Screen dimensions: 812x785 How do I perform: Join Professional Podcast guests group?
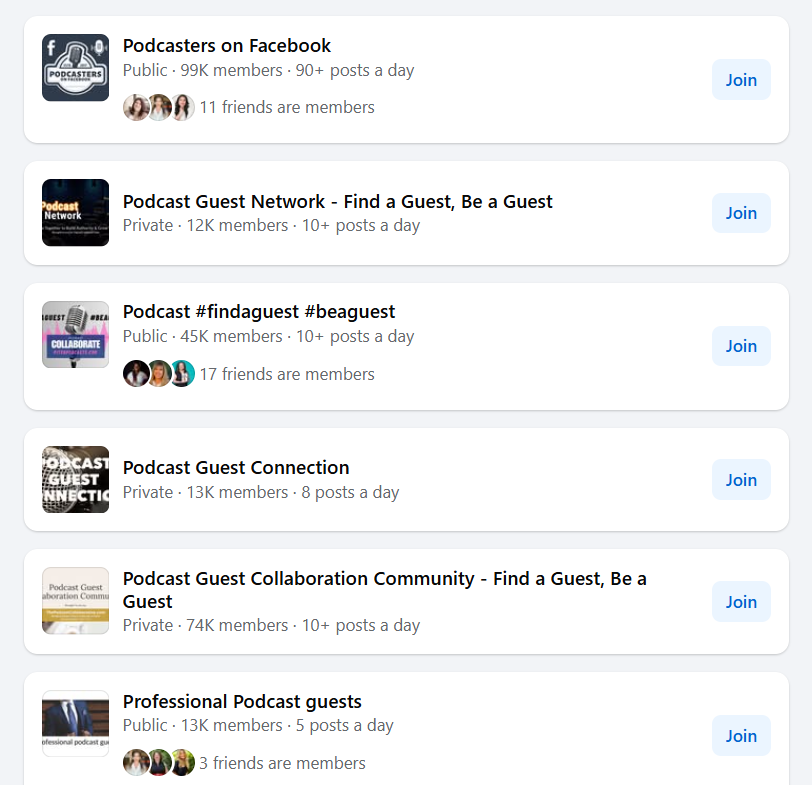(x=741, y=736)
